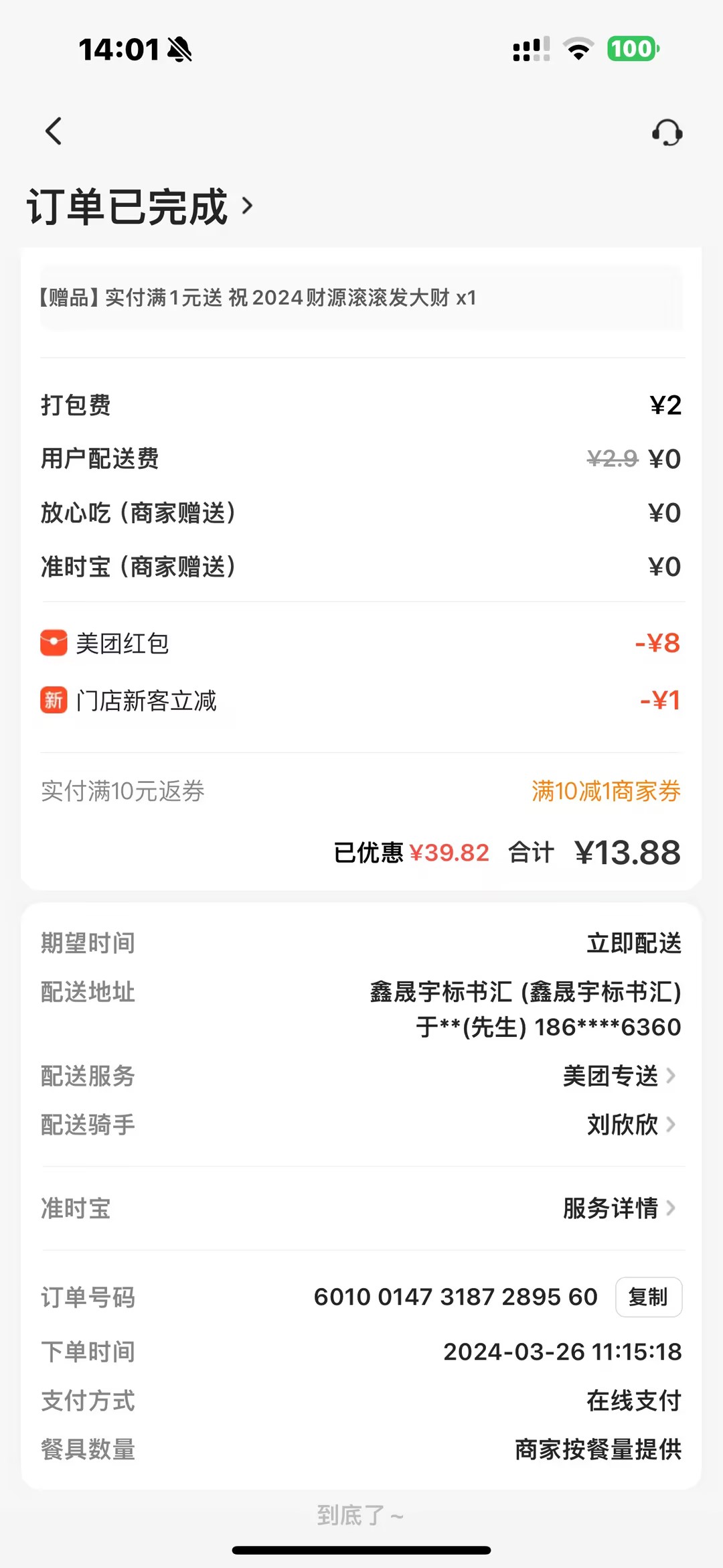Contact customer service via headset icon
Screen dimensions: 723x1568
coord(667,133)
